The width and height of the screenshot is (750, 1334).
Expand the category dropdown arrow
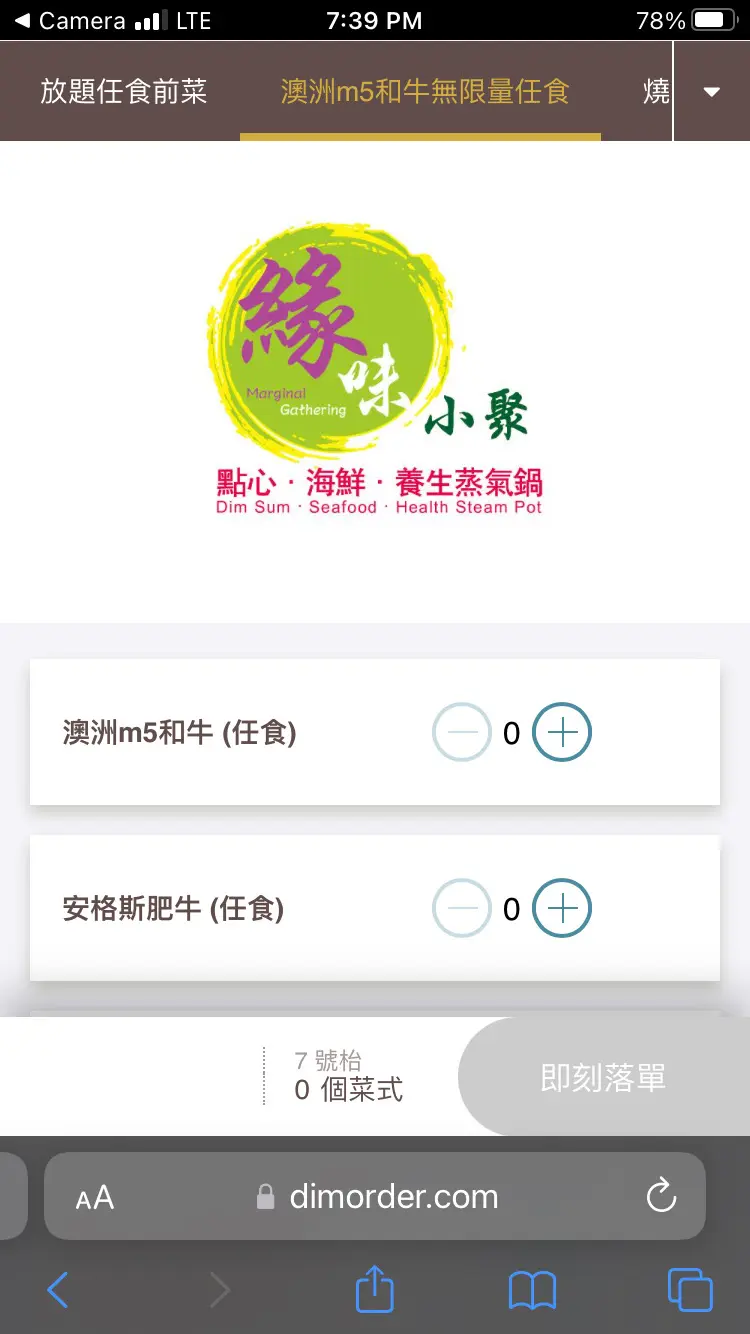click(712, 92)
